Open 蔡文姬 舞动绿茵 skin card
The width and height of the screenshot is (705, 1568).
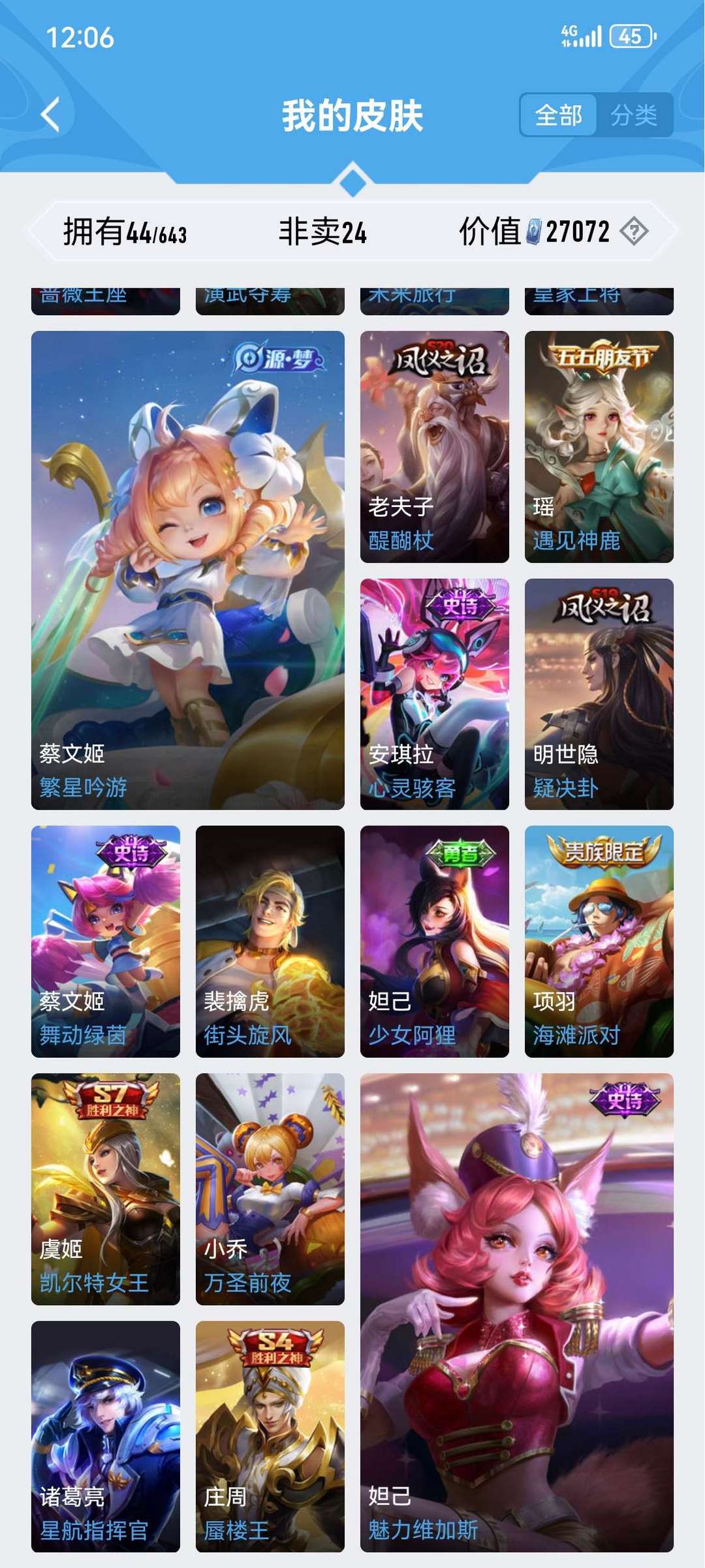[x=106, y=942]
